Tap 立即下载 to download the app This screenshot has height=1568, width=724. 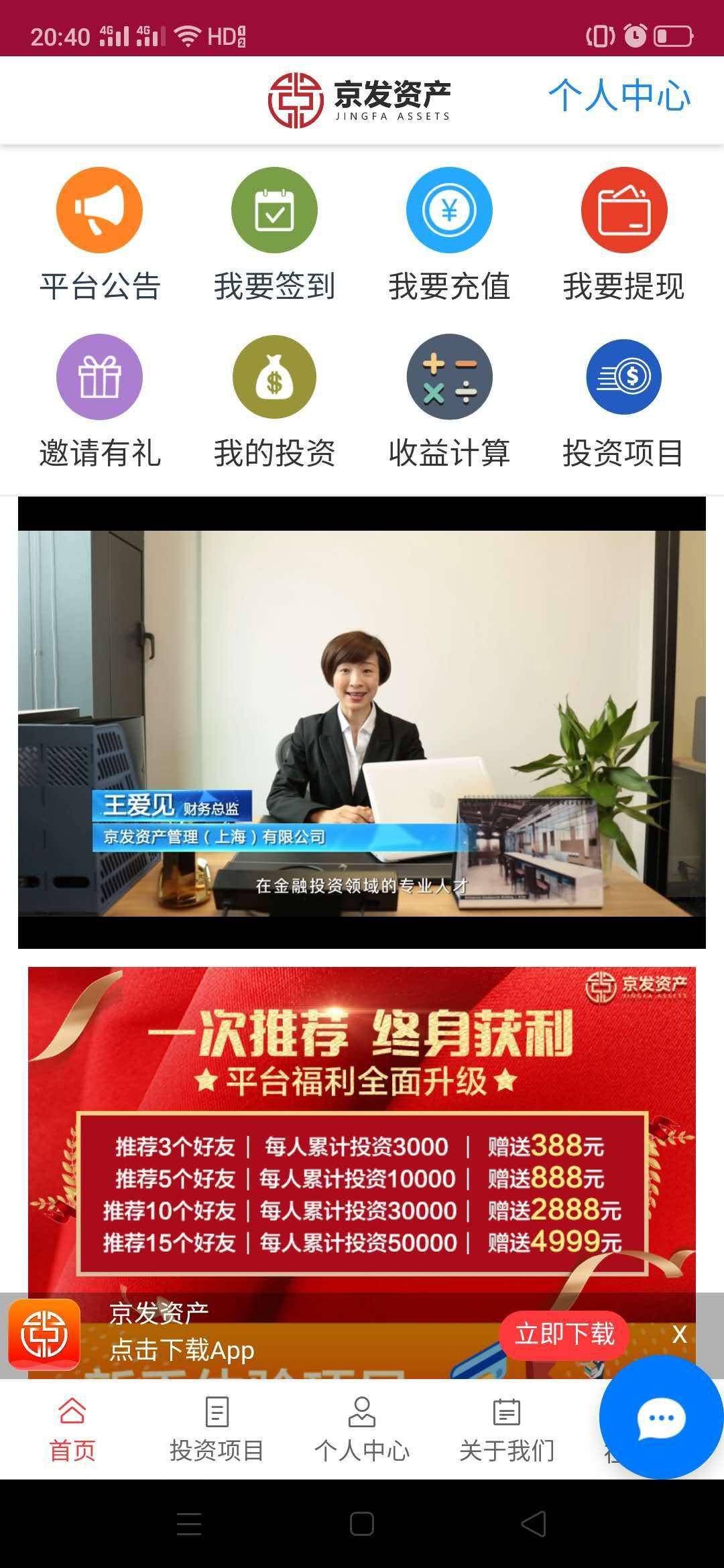click(x=564, y=1334)
